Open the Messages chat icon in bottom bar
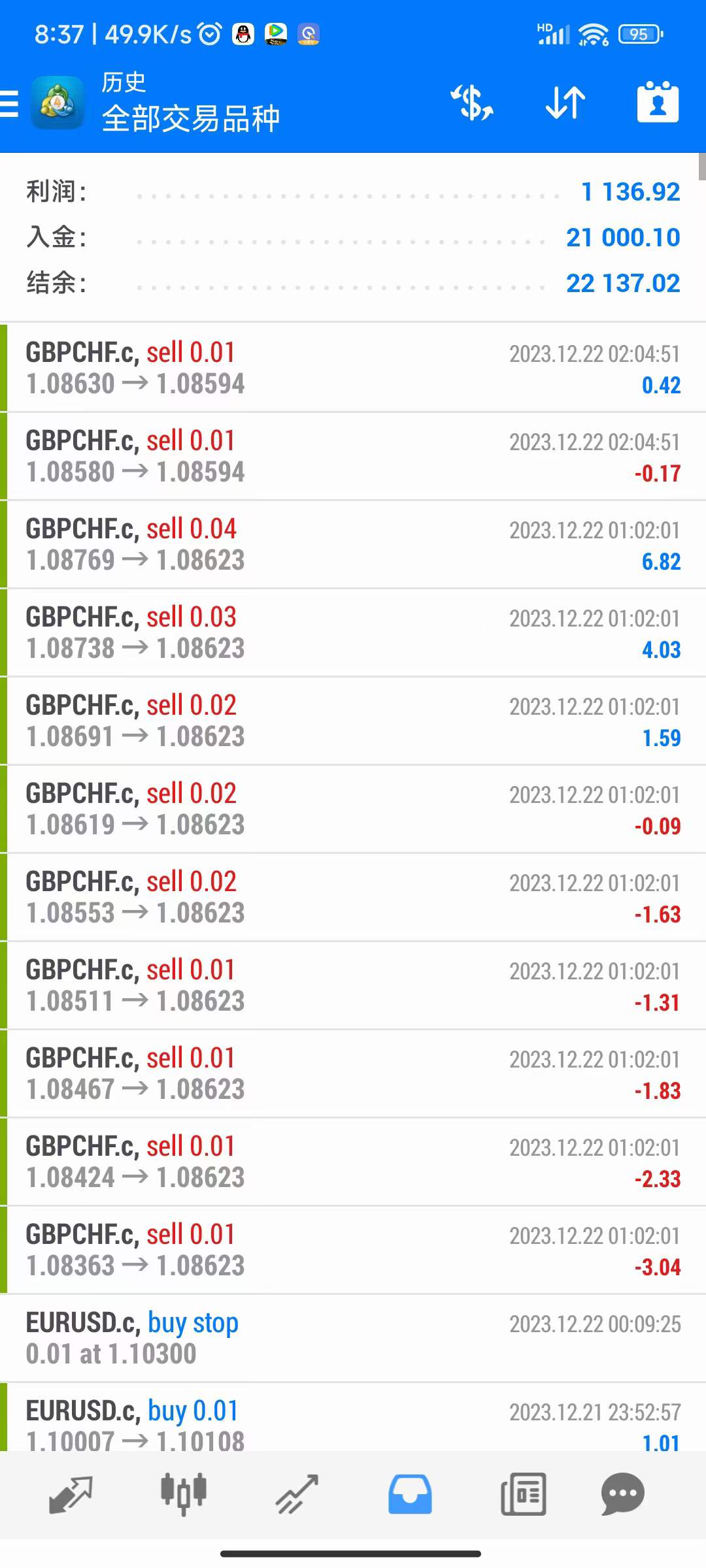The width and height of the screenshot is (706, 1568). pos(622,1493)
